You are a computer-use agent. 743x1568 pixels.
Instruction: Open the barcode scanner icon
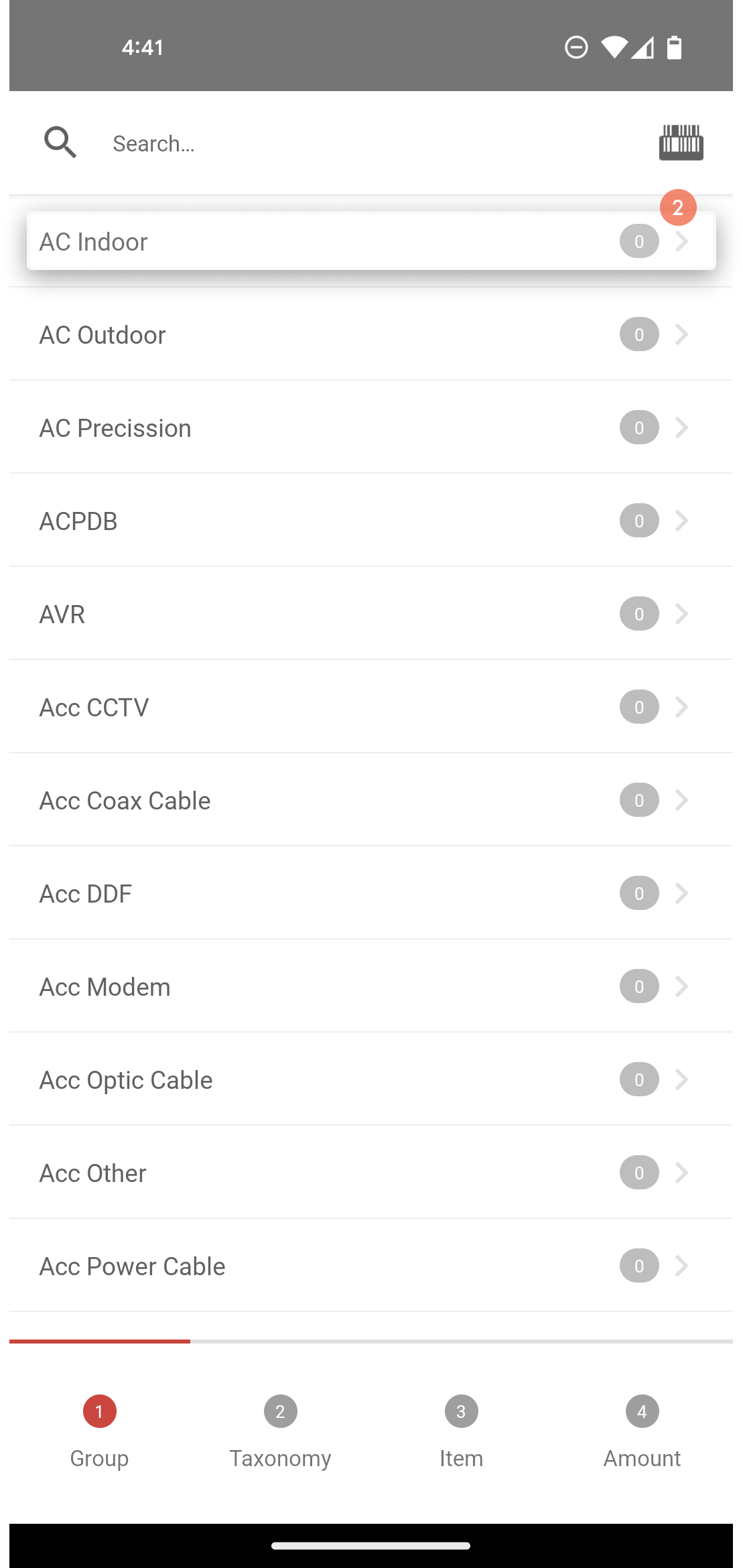coord(681,143)
